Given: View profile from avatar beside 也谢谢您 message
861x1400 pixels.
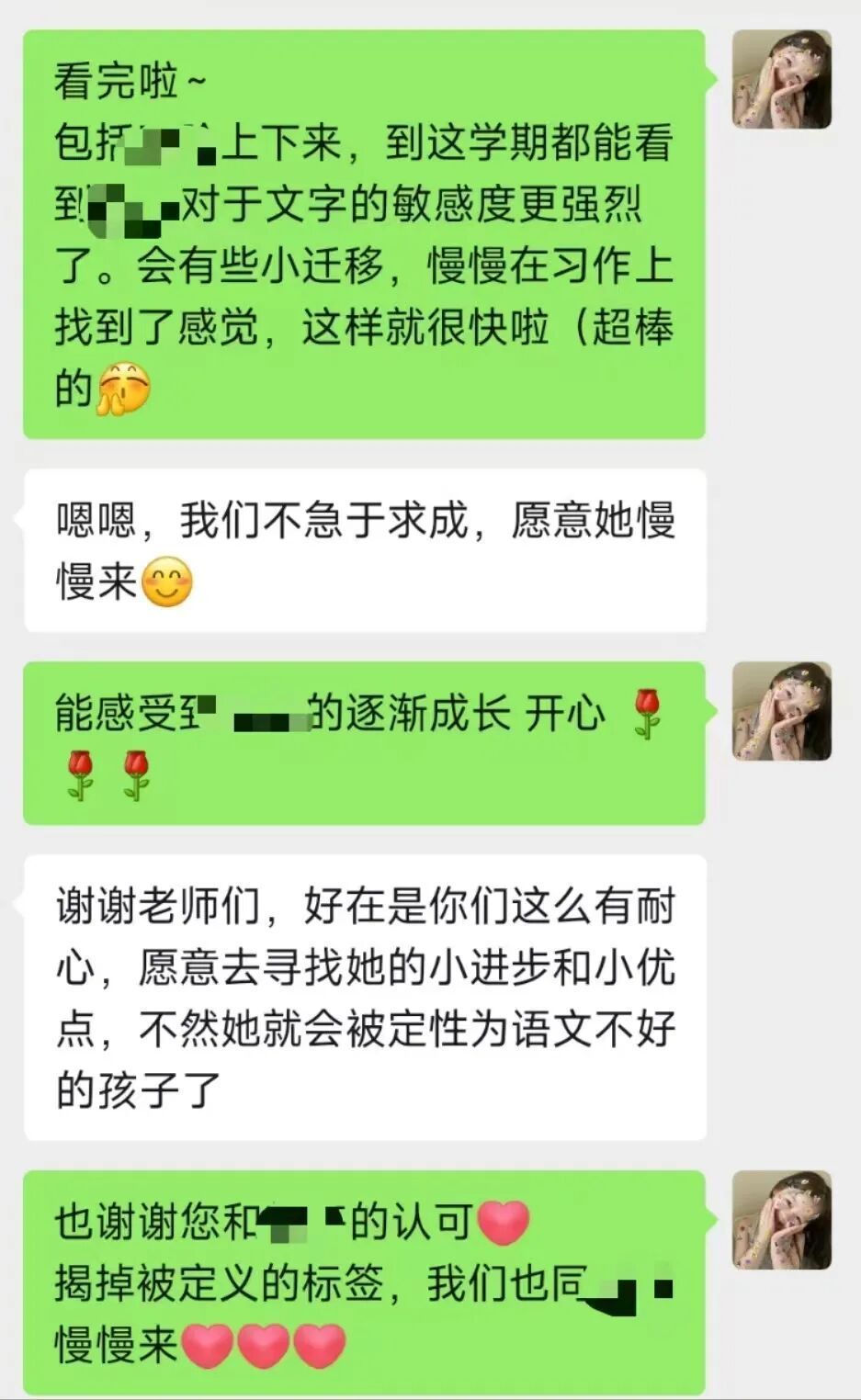Looking at the screenshot, I should pos(781,1220).
